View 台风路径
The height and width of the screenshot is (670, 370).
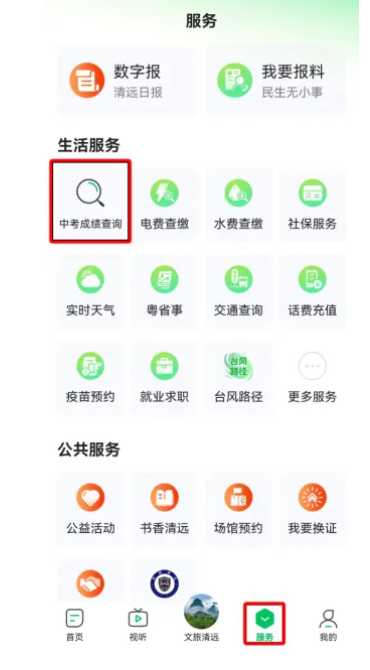coord(238,379)
